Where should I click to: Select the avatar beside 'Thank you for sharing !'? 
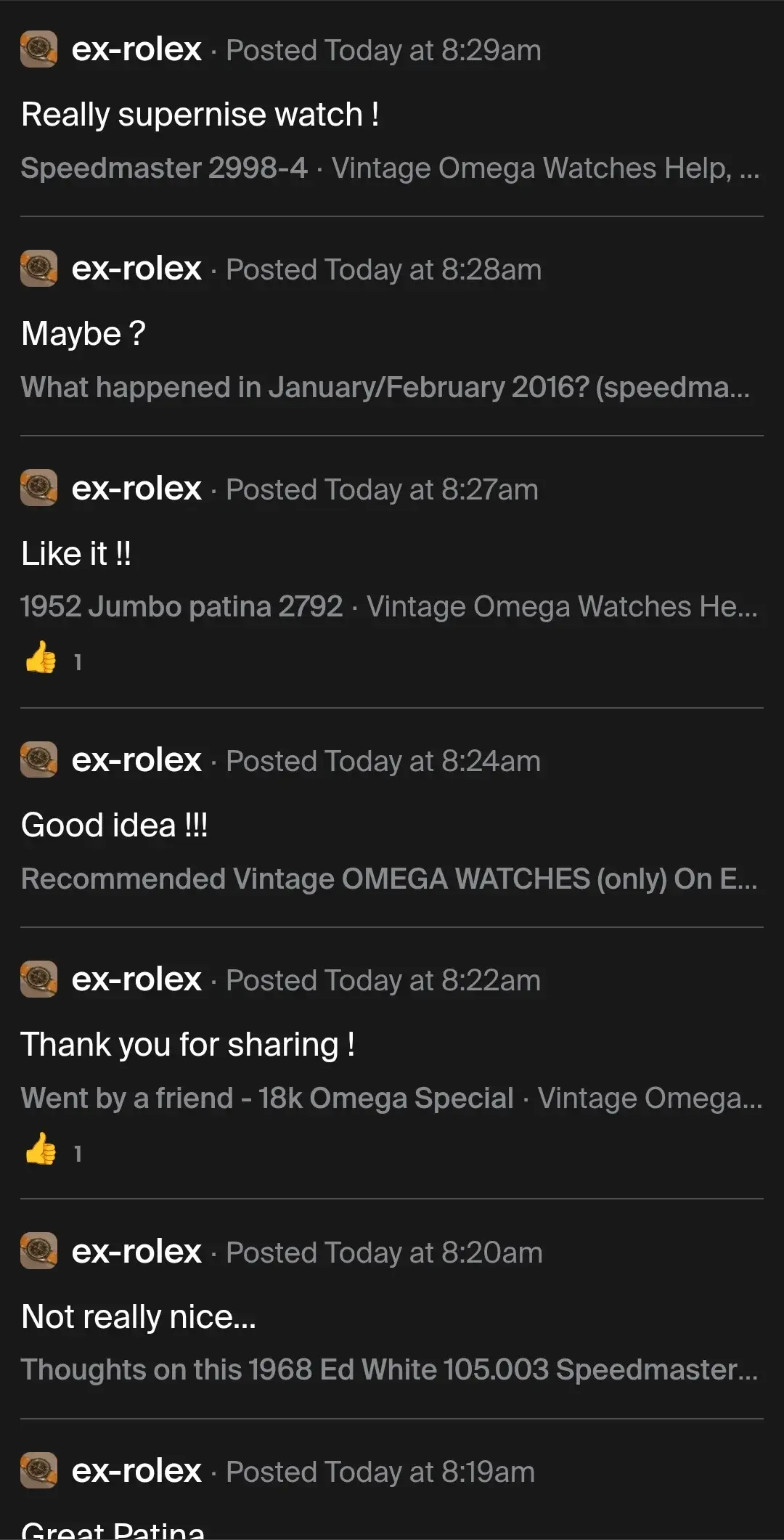coord(38,979)
